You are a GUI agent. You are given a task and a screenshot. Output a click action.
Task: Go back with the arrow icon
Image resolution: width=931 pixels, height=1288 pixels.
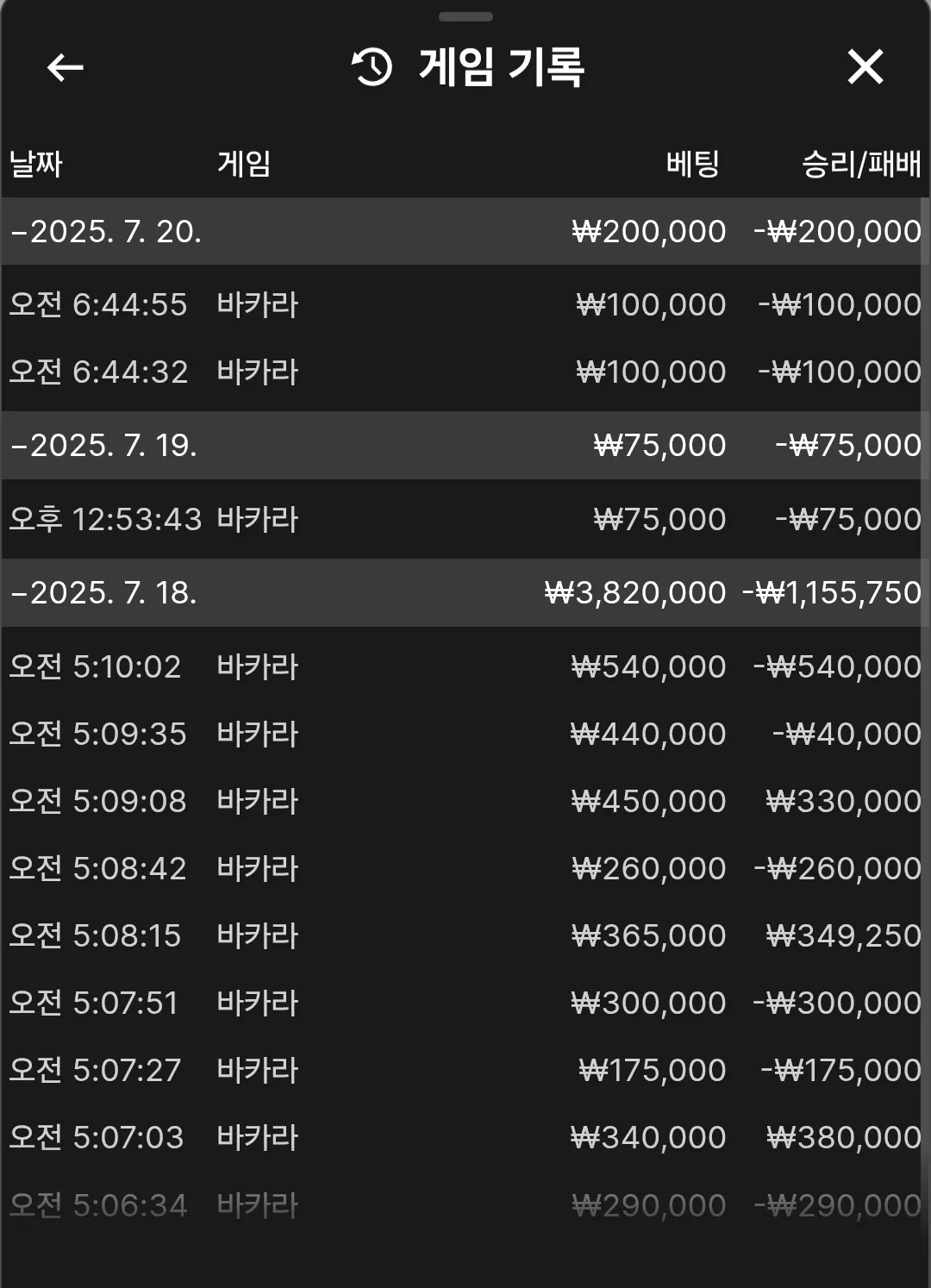[65, 67]
